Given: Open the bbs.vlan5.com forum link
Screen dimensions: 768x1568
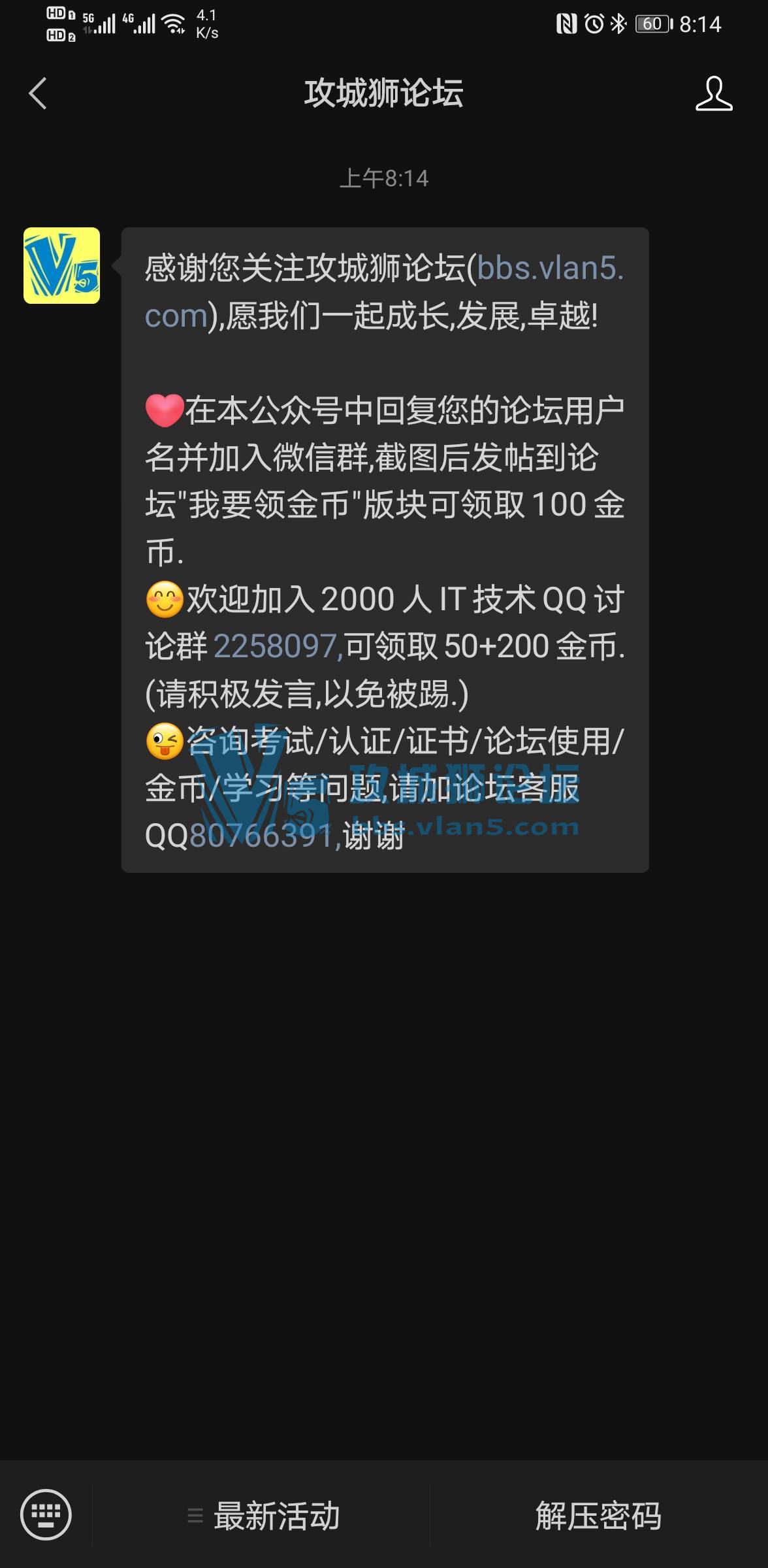Looking at the screenshot, I should click(551, 268).
